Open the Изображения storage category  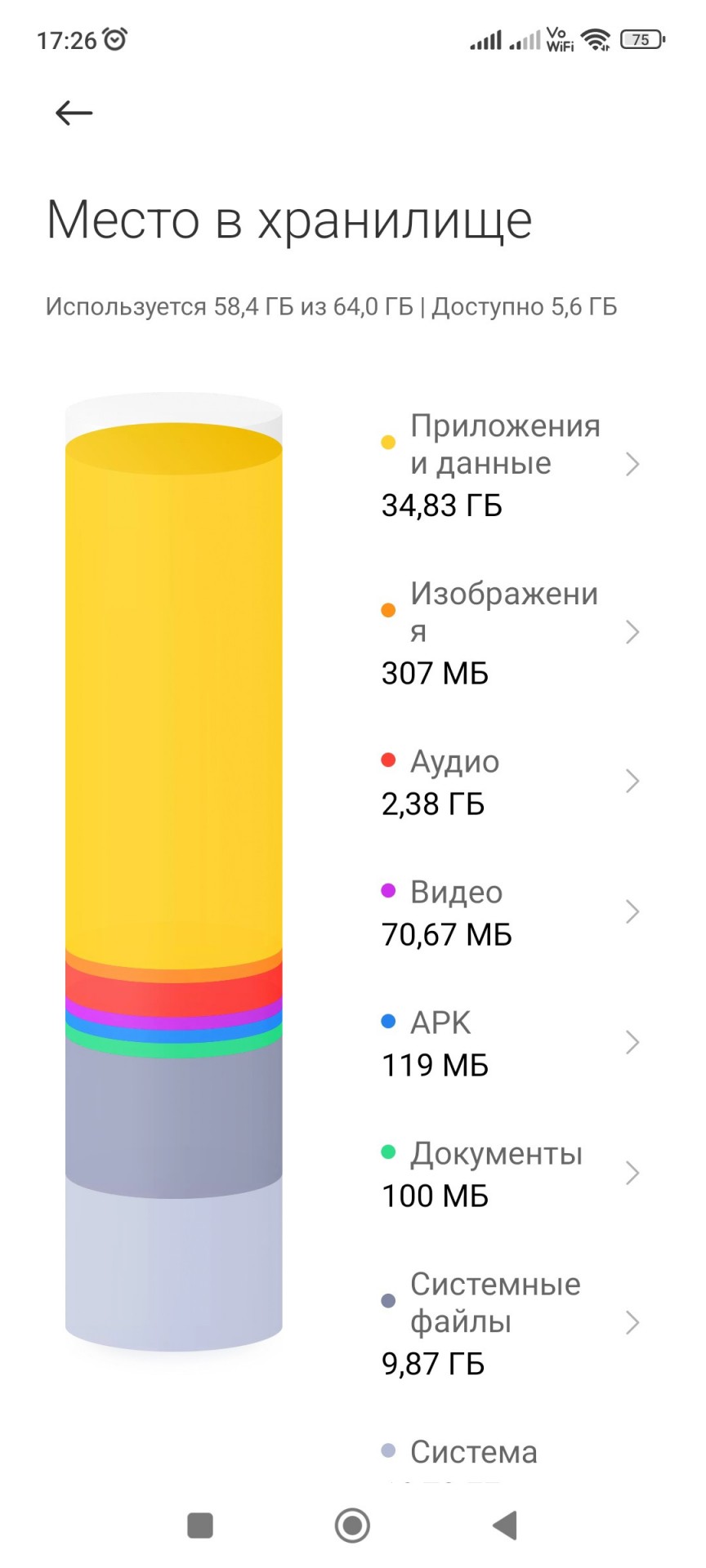507,632
